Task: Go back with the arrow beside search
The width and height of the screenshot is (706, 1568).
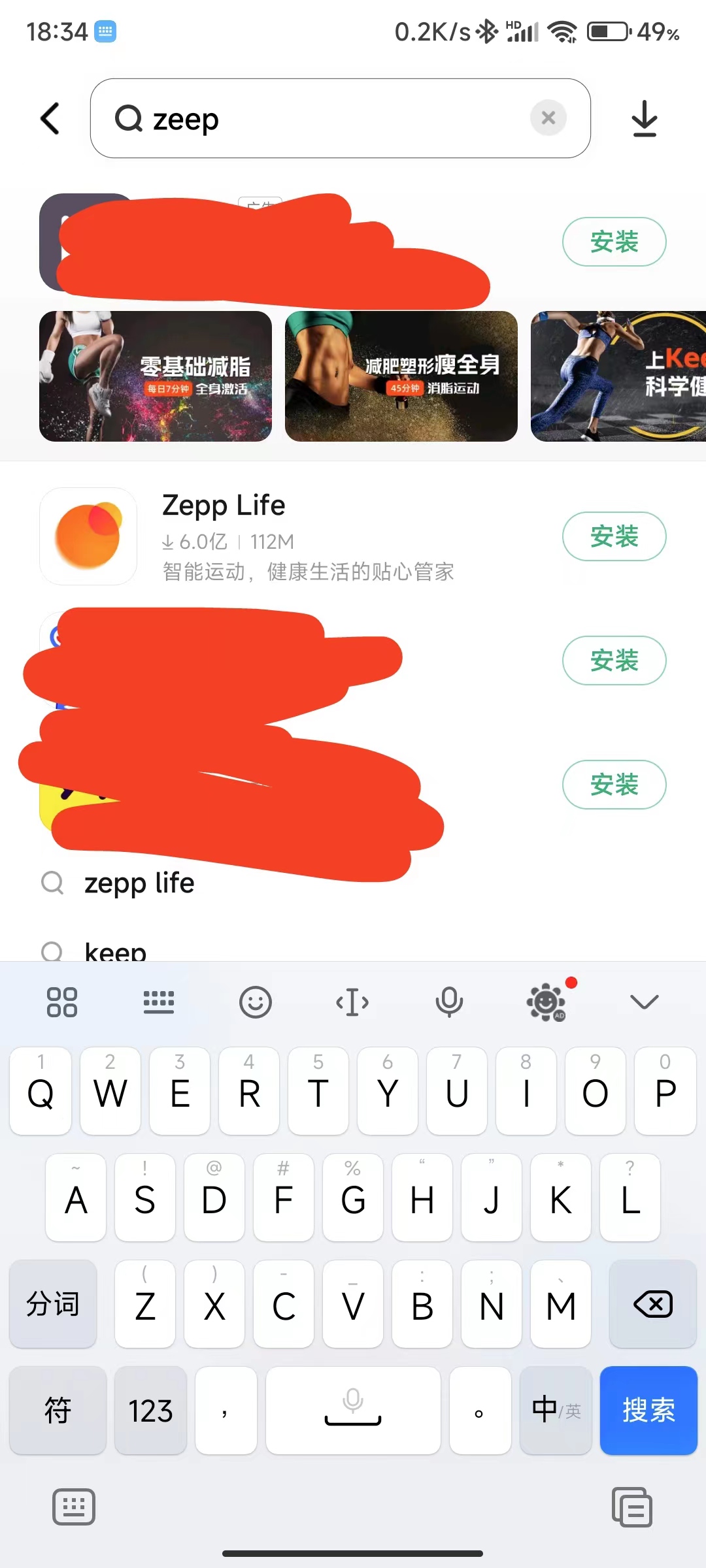Action: coord(50,118)
